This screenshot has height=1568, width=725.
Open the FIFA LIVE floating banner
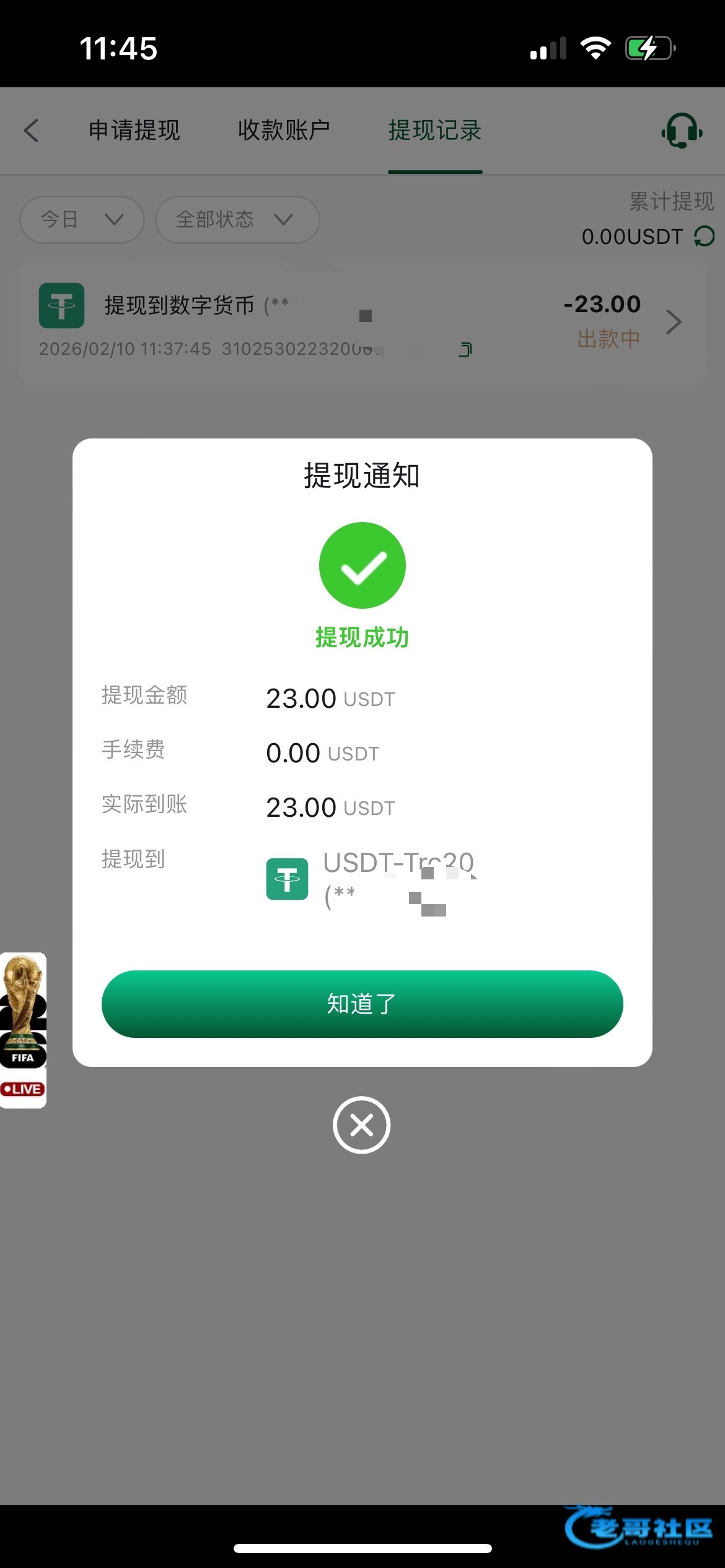coord(23,1029)
